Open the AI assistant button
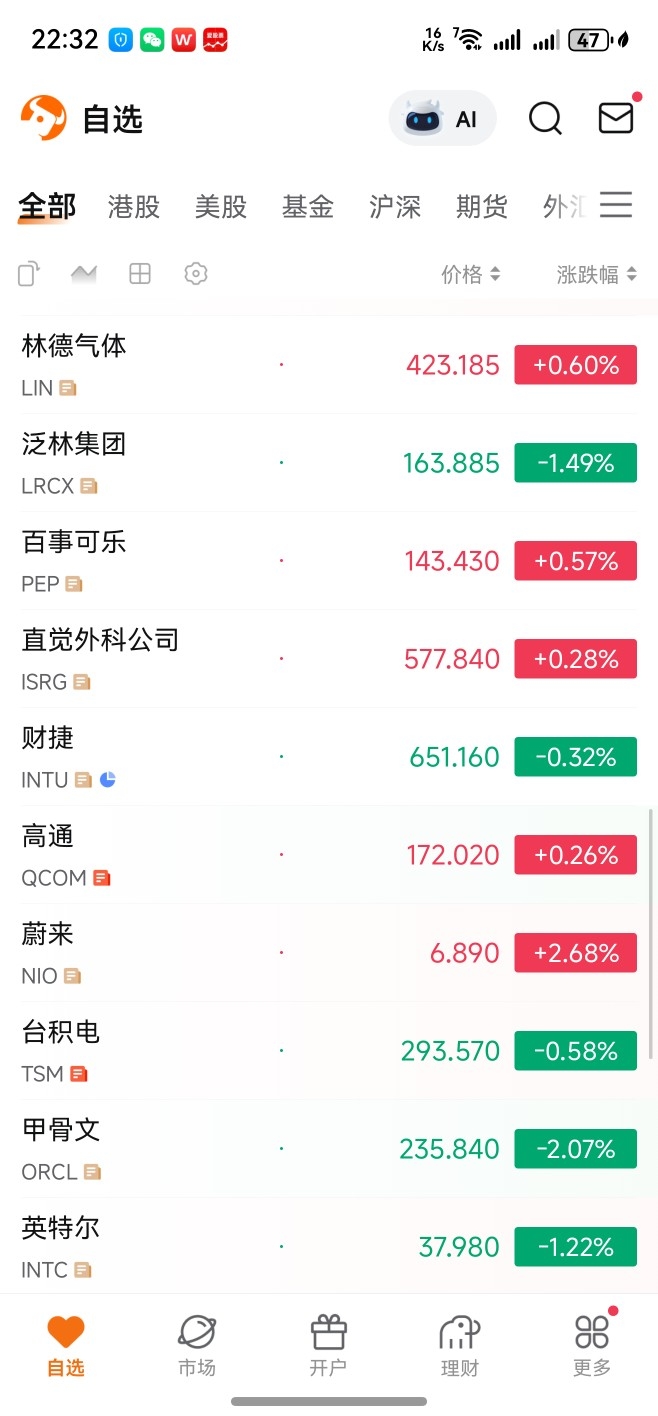 point(442,119)
